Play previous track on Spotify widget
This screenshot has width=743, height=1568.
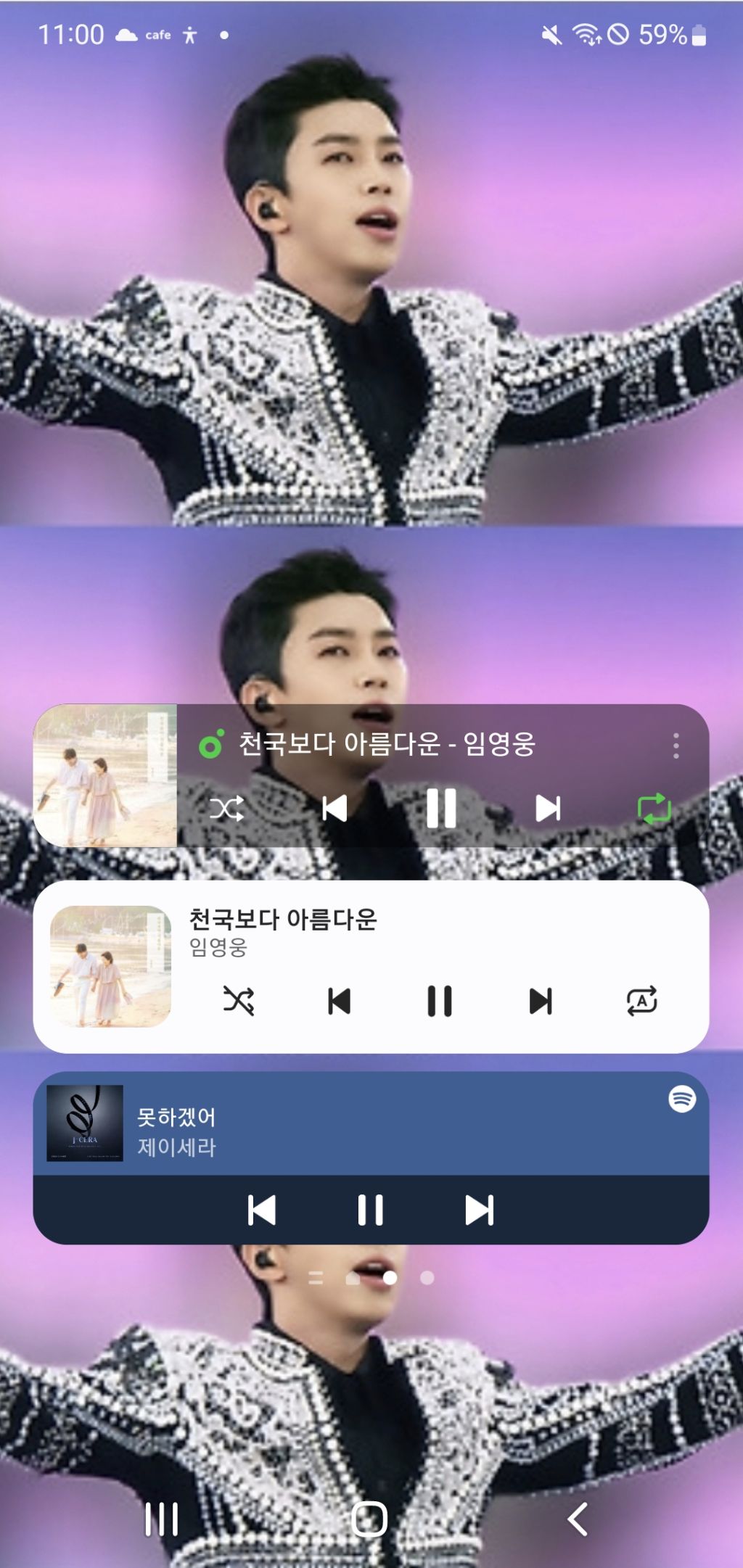pyautogui.click(x=261, y=1210)
